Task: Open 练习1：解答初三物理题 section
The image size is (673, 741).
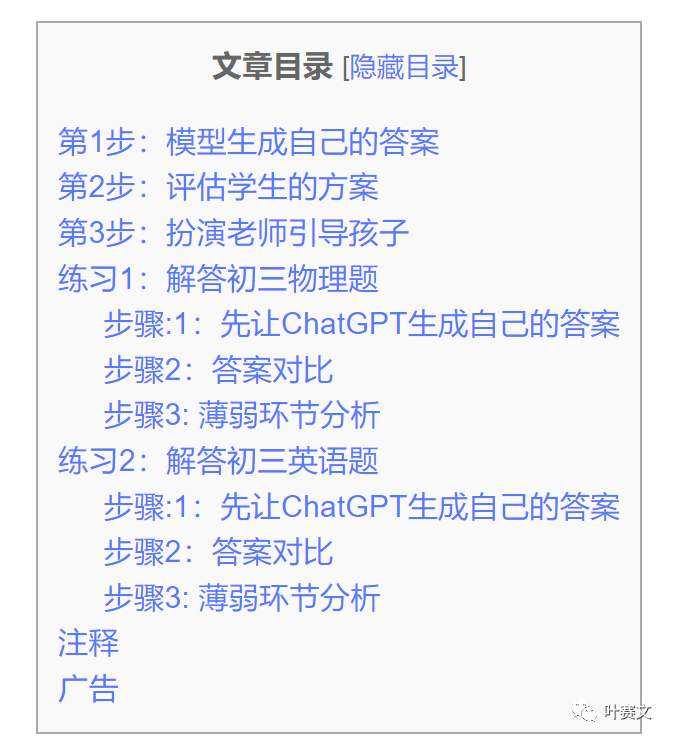Action: pyautogui.click(x=218, y=278)
